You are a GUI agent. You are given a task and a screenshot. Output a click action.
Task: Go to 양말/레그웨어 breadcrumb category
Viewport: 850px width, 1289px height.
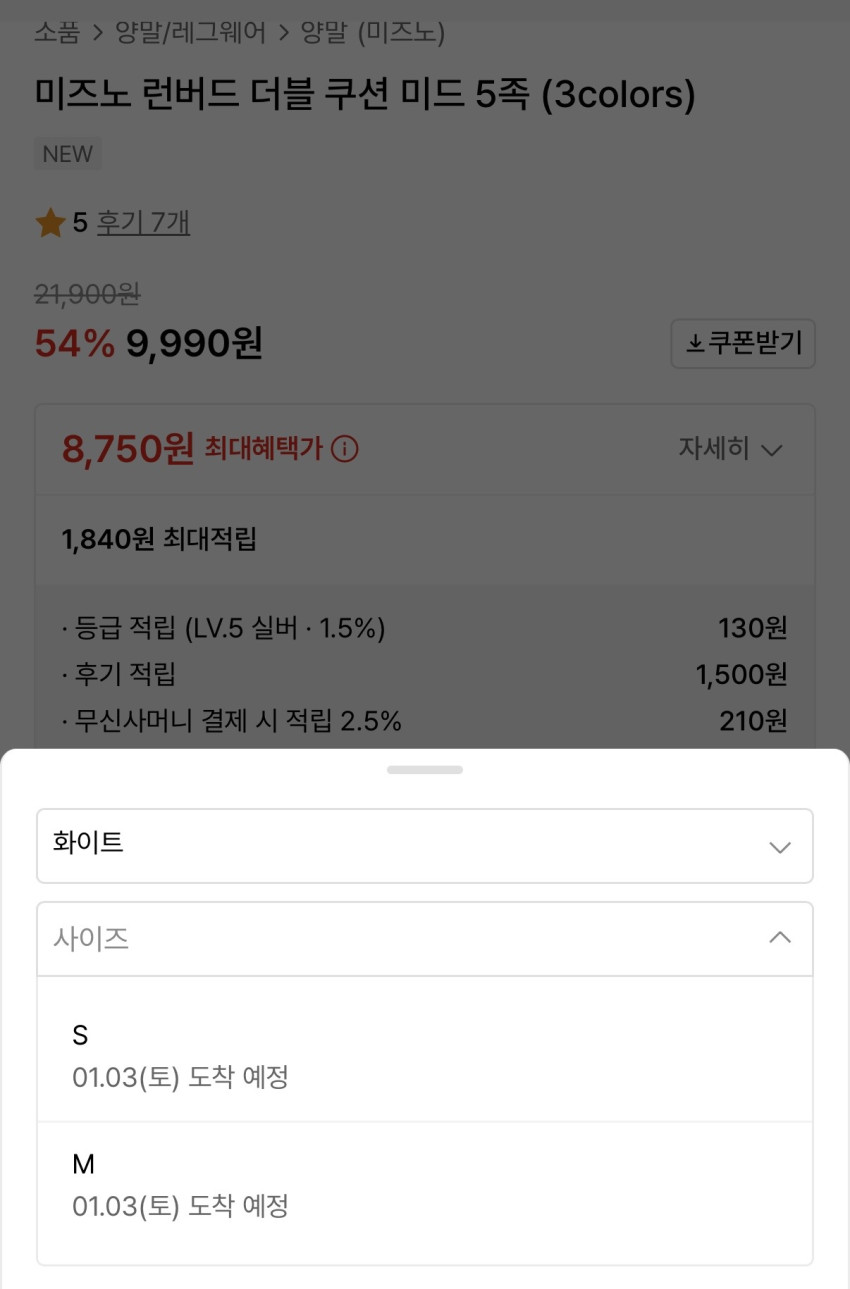point(191,33)
